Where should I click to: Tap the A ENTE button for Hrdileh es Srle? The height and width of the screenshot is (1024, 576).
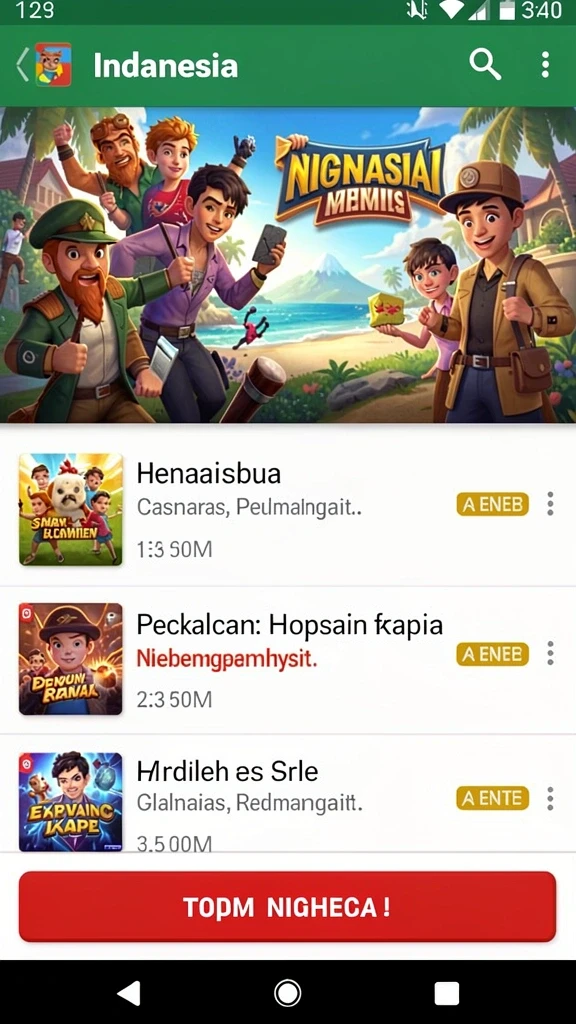(x=492, y=798)
